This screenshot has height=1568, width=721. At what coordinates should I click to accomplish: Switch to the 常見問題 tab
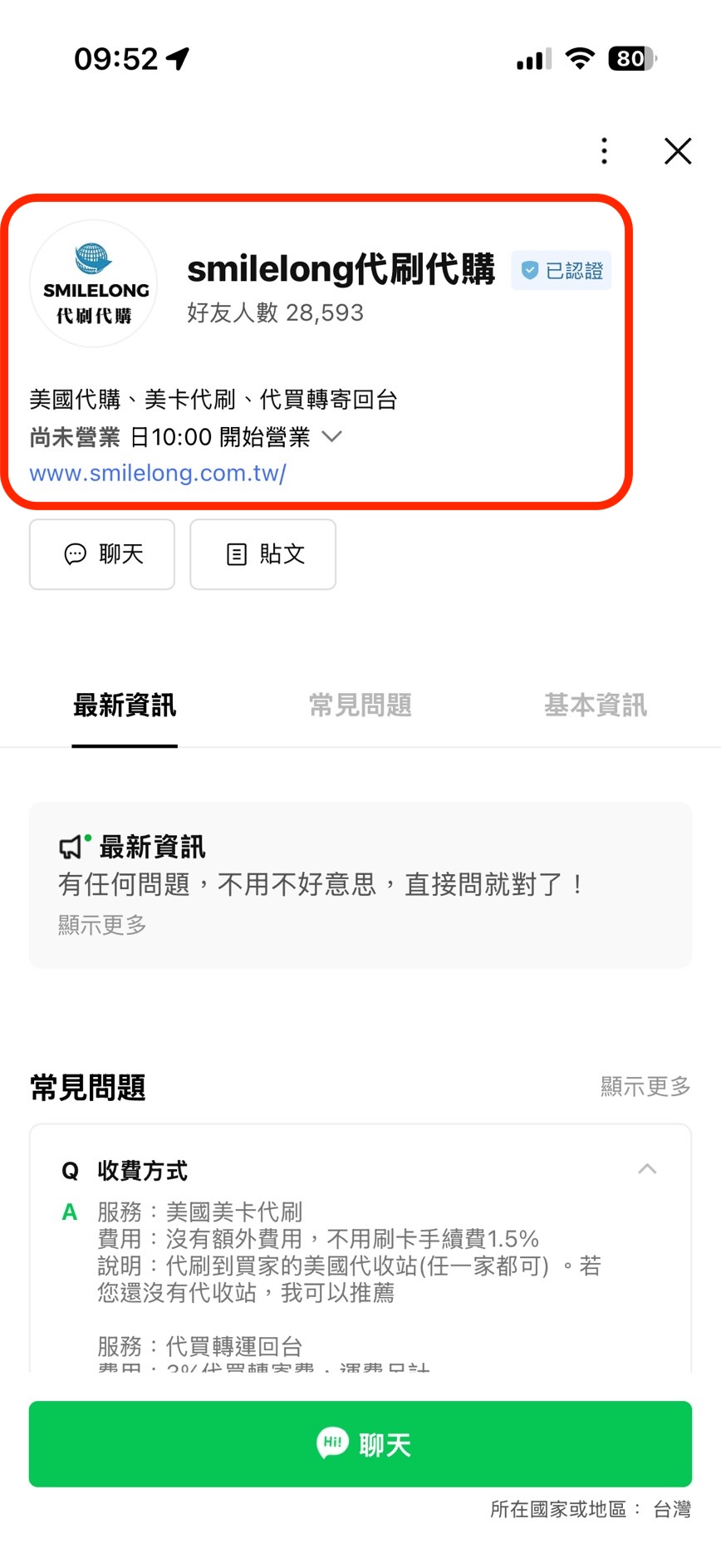360,705
